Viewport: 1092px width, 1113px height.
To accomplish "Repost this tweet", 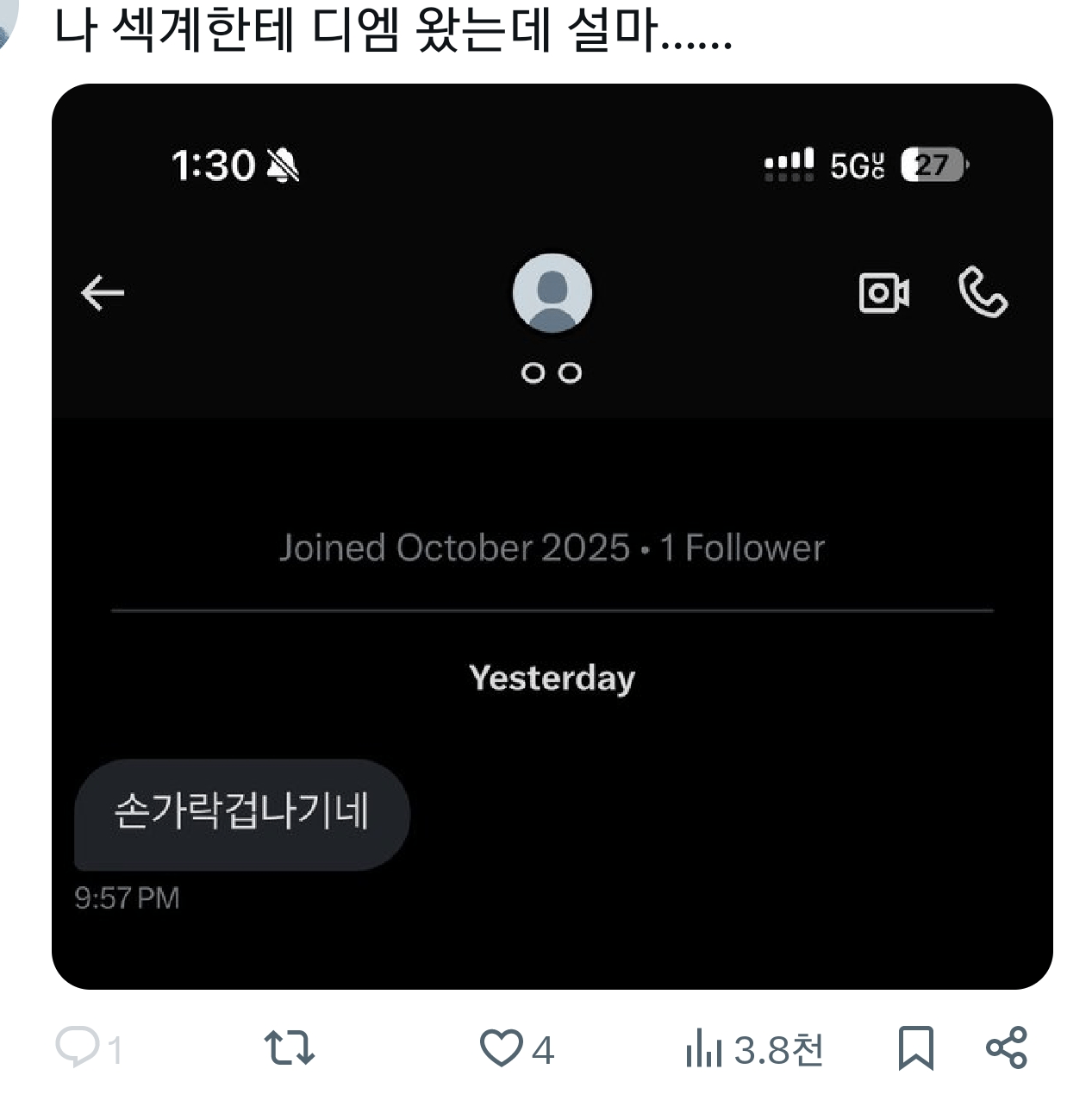I will tap(289, 1048).
